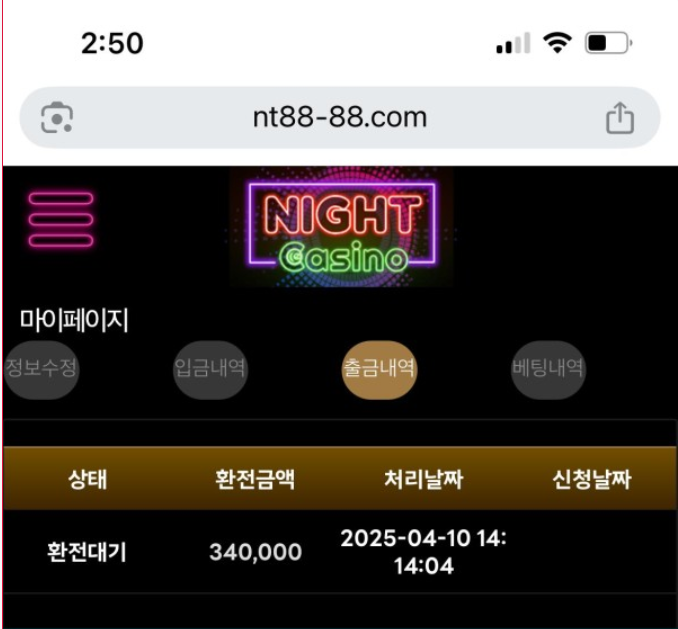
Task: Select the 출금내역 tab
Action: click(x=379, y=367)
